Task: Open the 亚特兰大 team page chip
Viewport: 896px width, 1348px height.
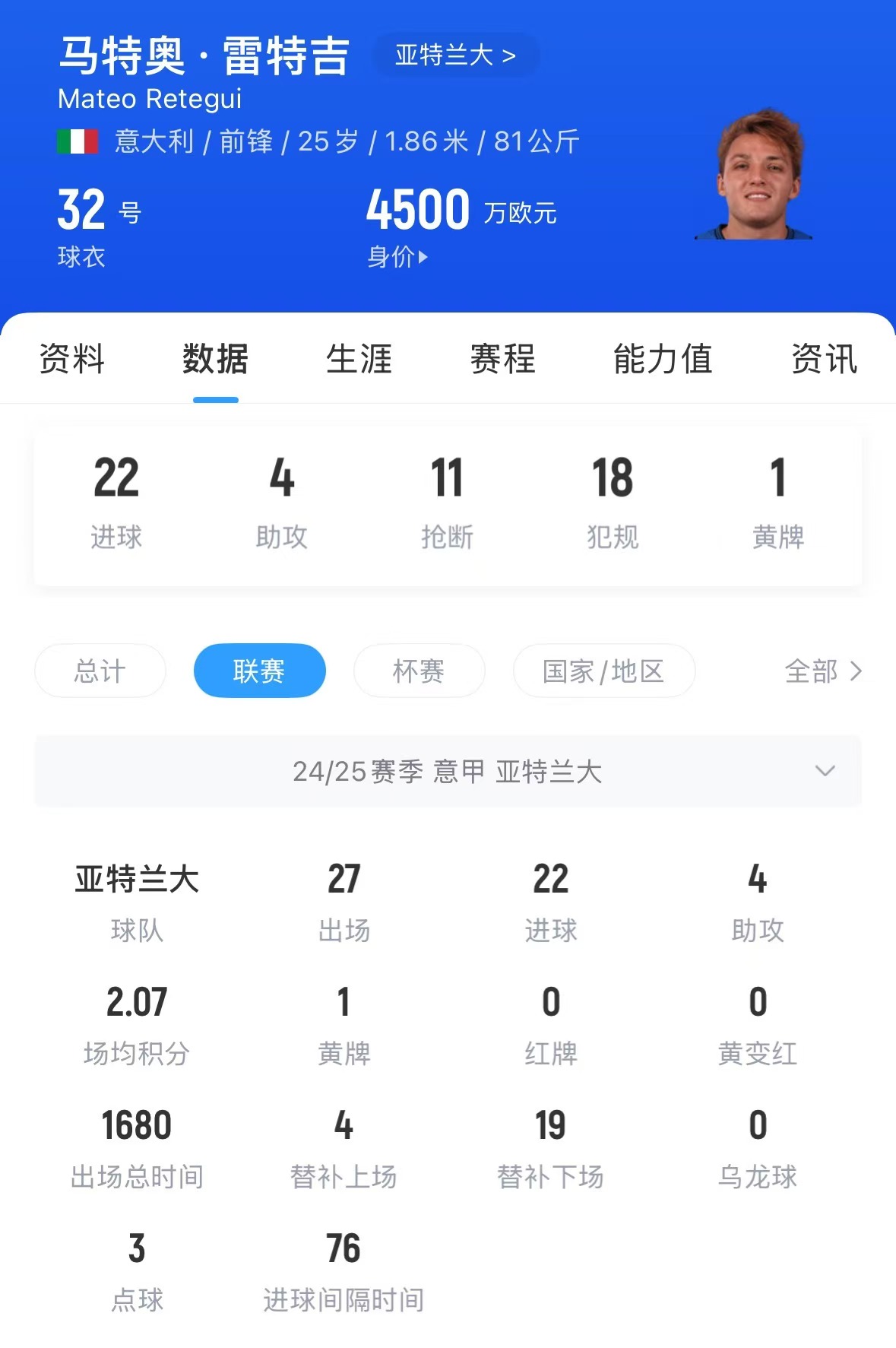Action: [455, 56]
